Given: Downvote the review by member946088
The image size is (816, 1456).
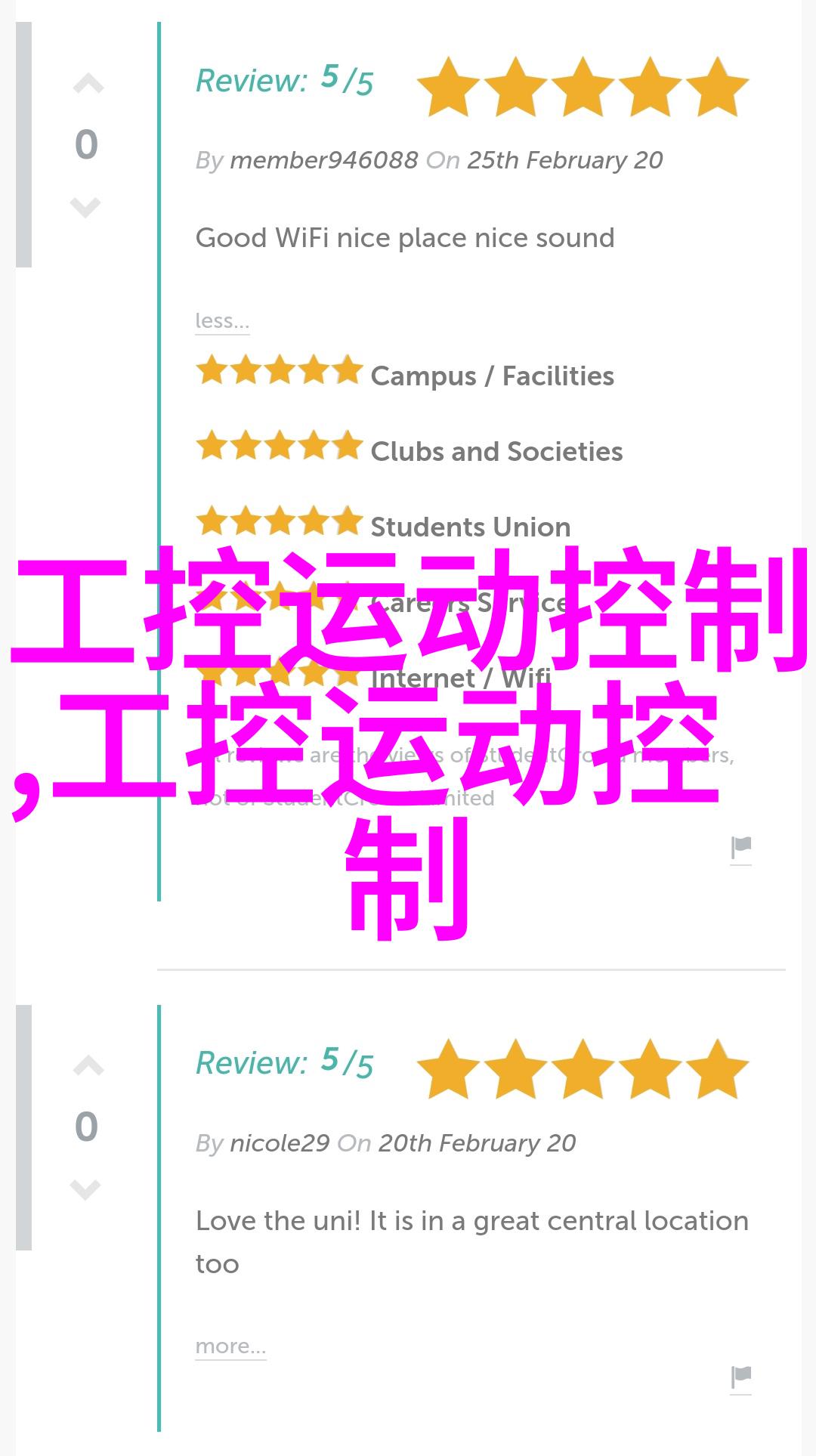Looking at the screenshot, I should (x=85, y=206).
